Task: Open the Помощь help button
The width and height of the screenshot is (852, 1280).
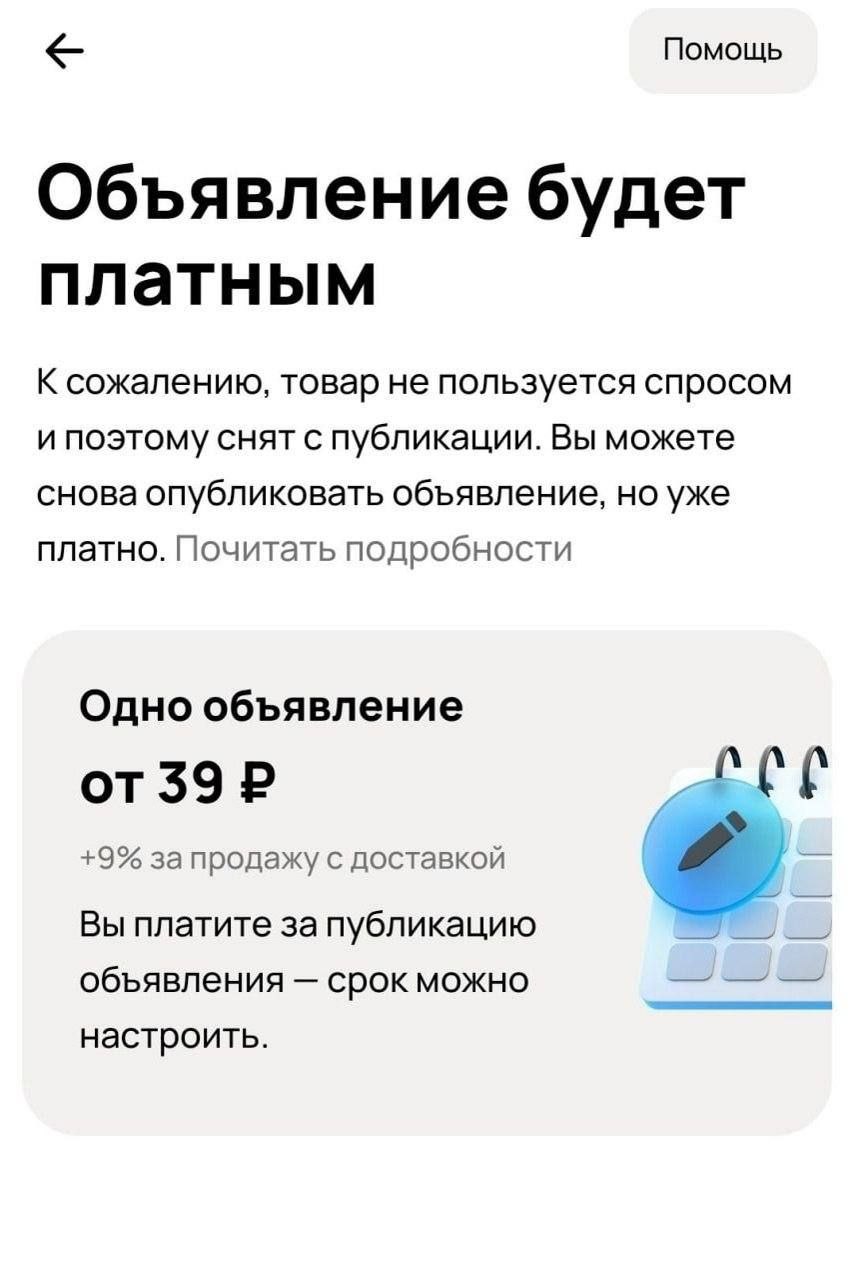Action: (x=722, y=50)
